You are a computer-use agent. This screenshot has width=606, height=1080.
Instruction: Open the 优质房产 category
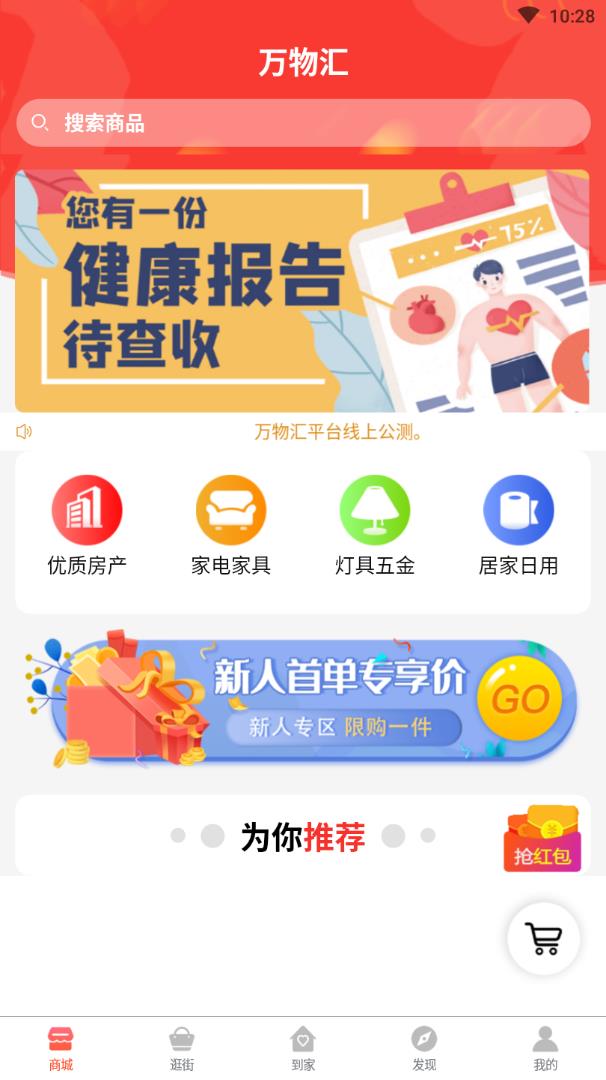87,526
